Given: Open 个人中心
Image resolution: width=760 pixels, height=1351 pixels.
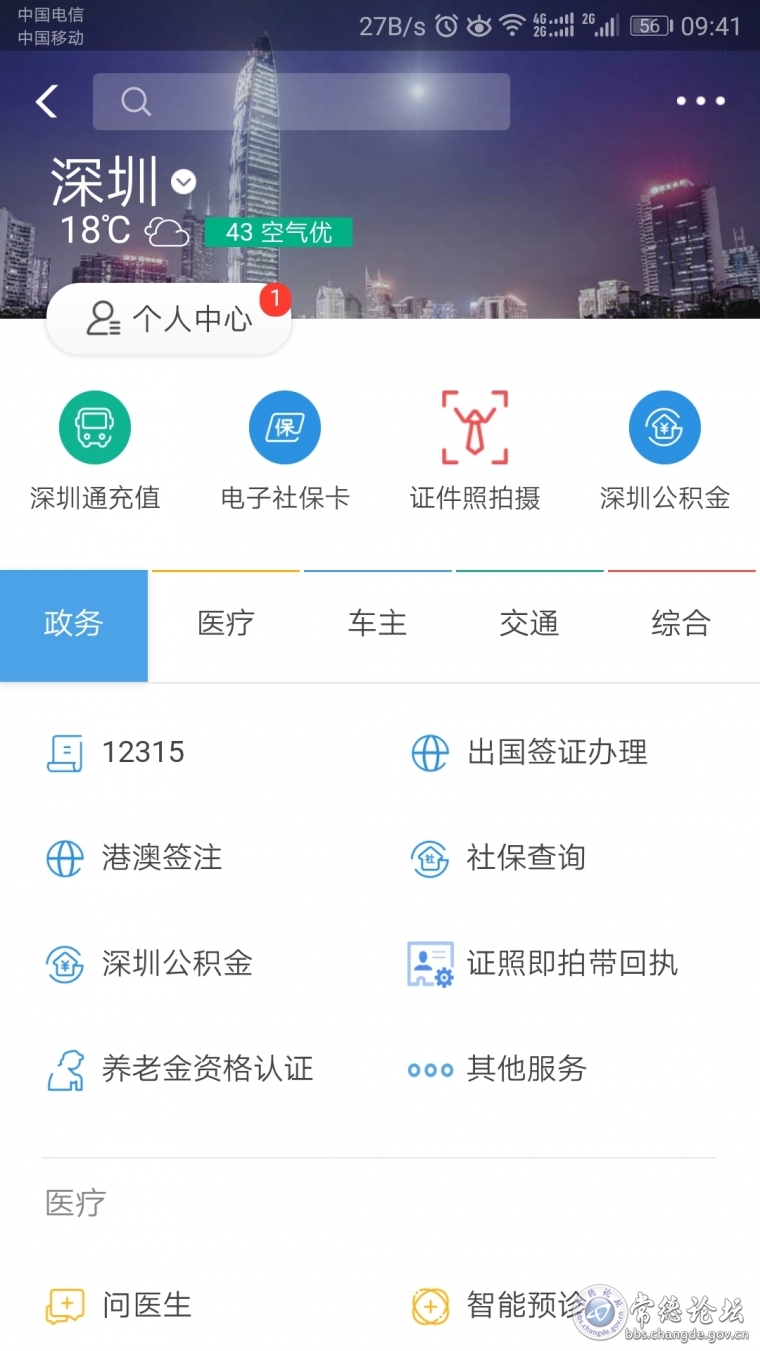Looking at the screenshot, I should (x=169, y=319).
